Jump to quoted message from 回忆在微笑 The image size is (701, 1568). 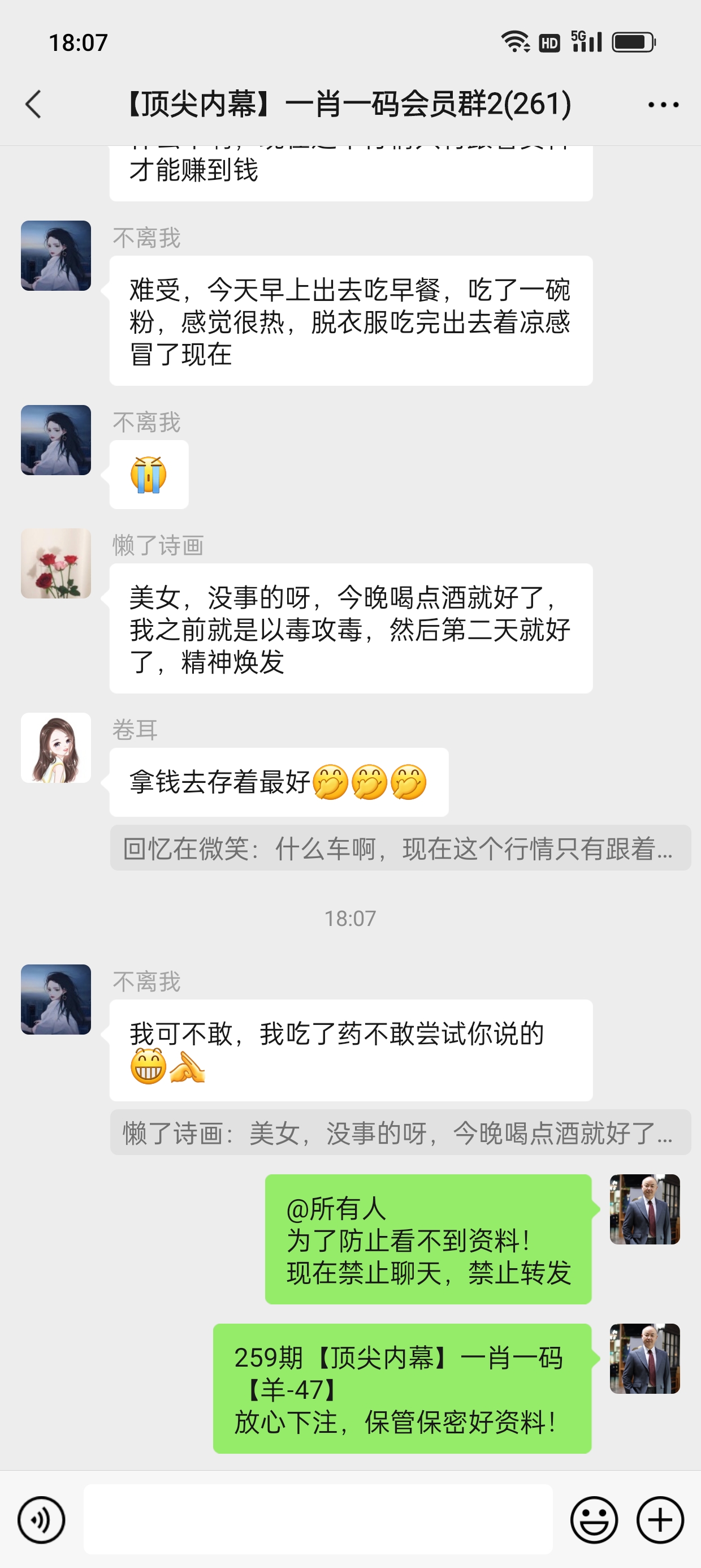click(400, 848)
